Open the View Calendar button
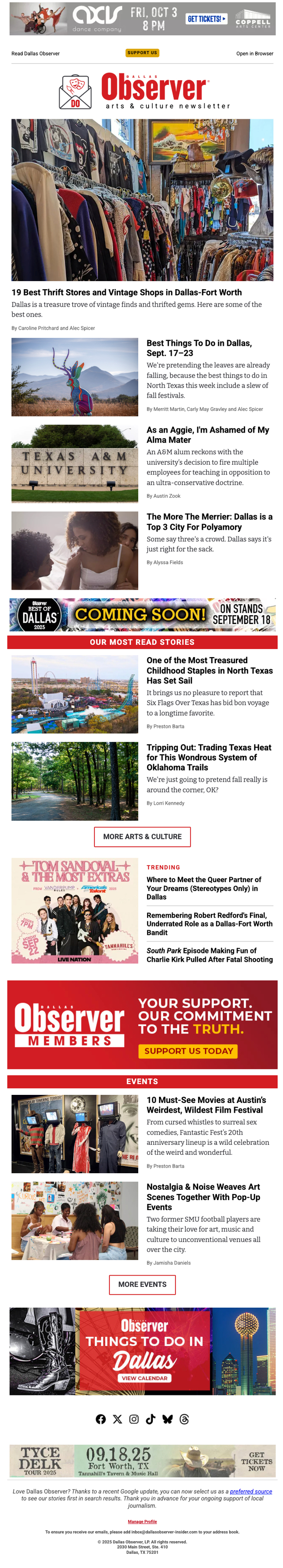 [144, 1378]
